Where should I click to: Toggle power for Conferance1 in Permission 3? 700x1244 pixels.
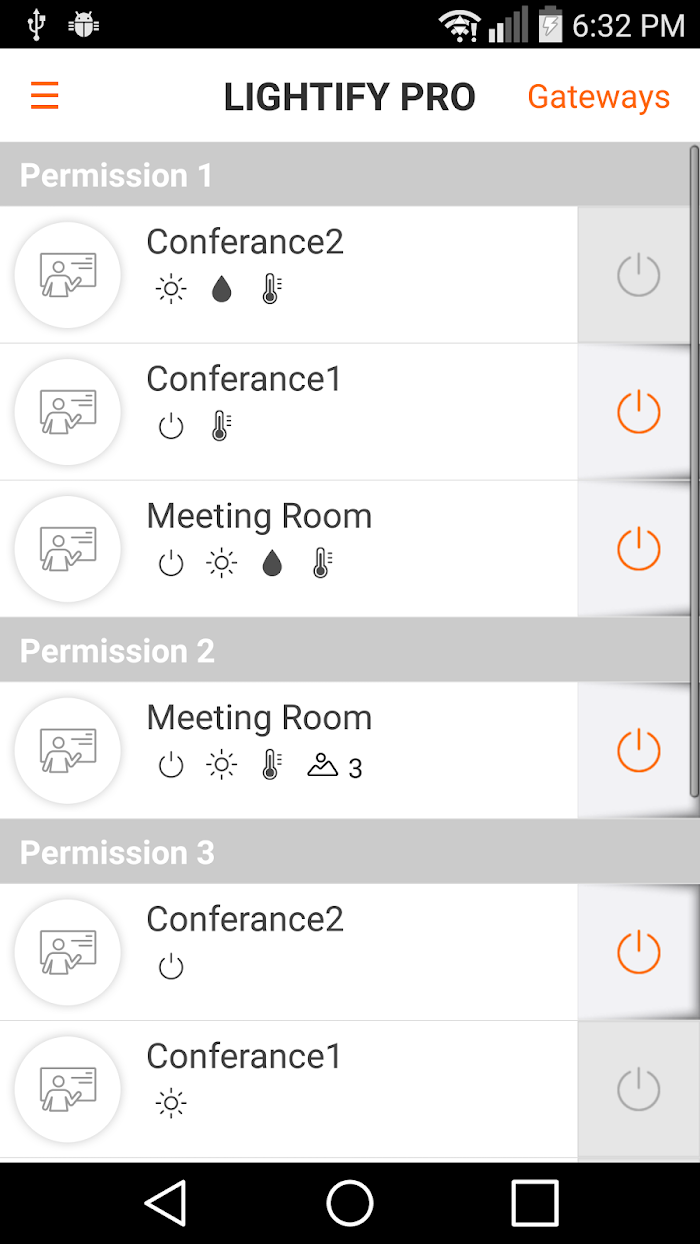(638, 1089)
